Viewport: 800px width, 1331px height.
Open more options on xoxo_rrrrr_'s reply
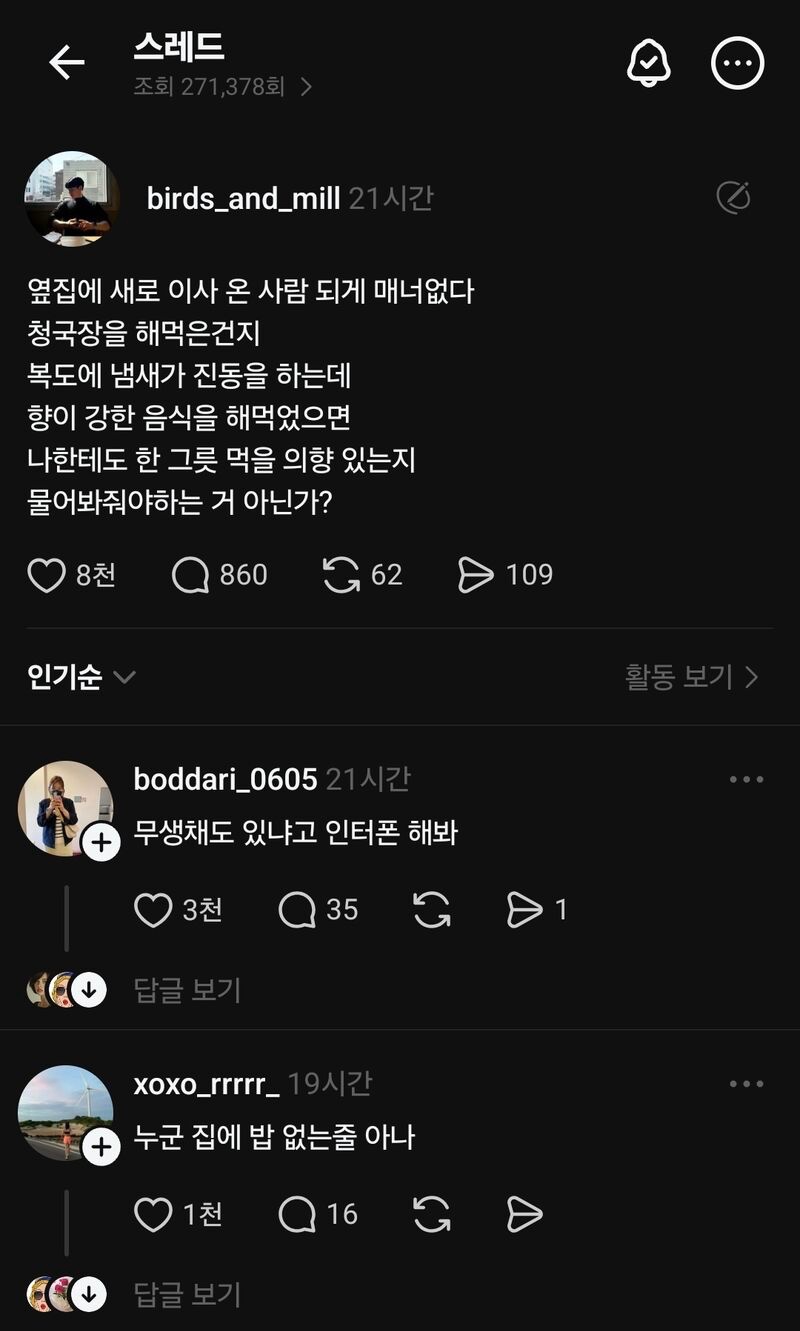[746, 1084]
